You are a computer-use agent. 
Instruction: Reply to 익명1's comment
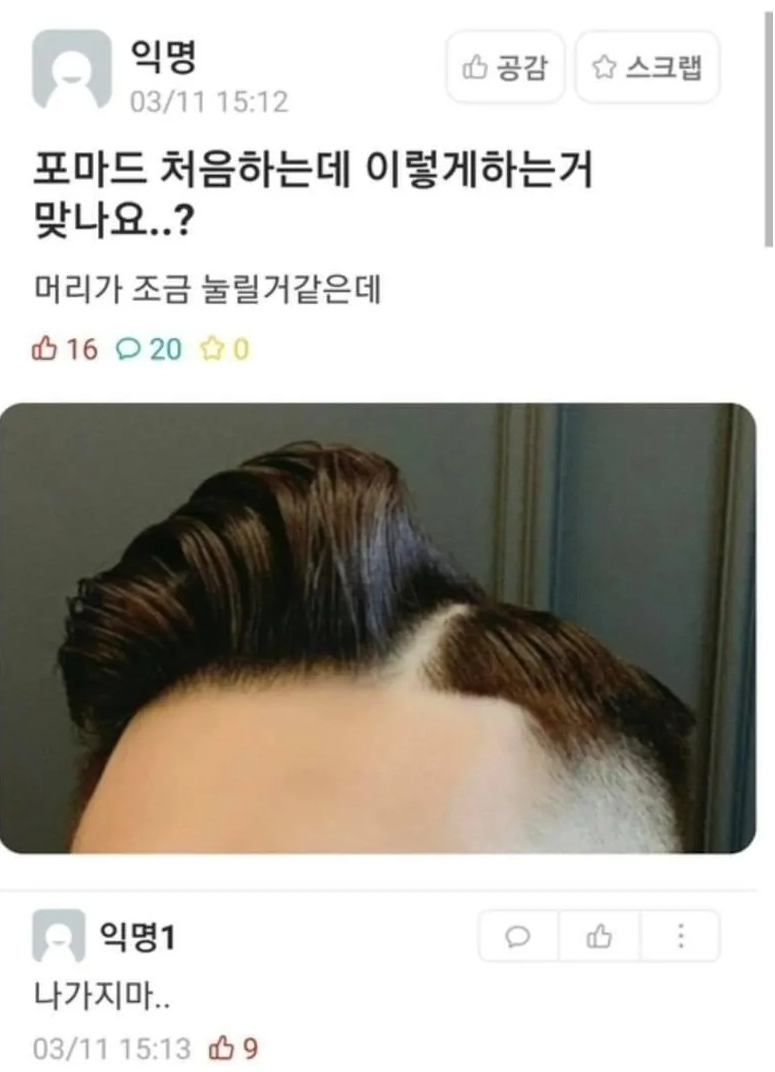pos(518,936)
